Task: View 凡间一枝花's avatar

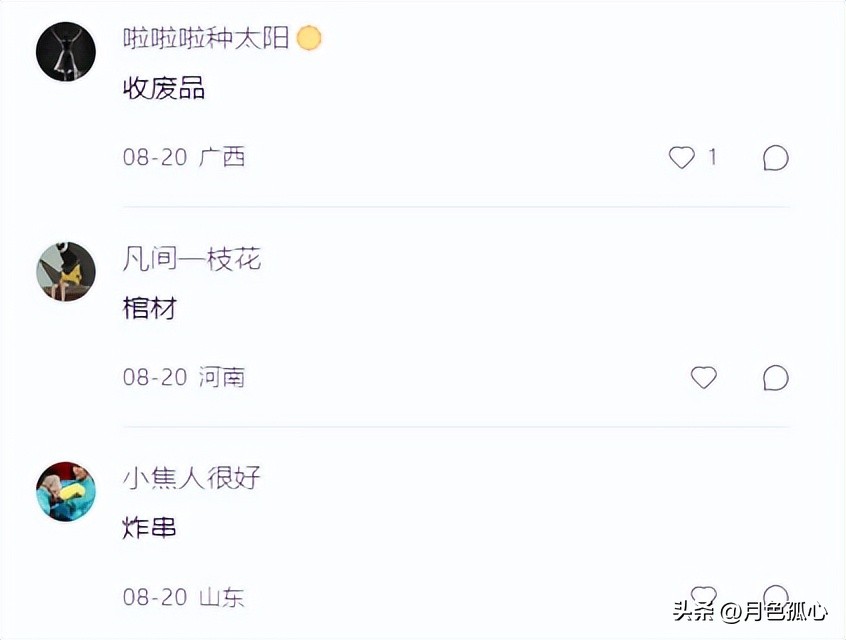Action: [66, 270]
